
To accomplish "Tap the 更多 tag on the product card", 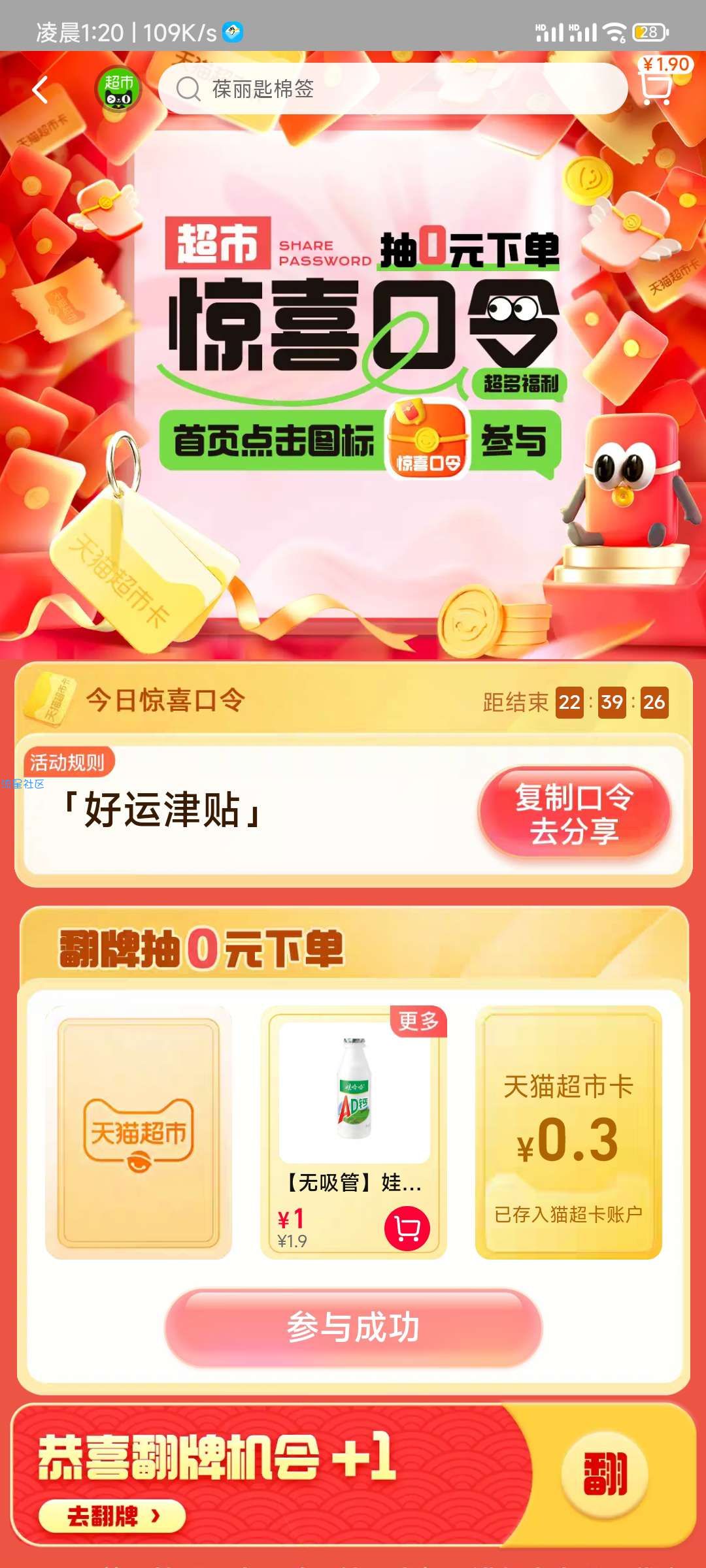I will [418, 1021].
